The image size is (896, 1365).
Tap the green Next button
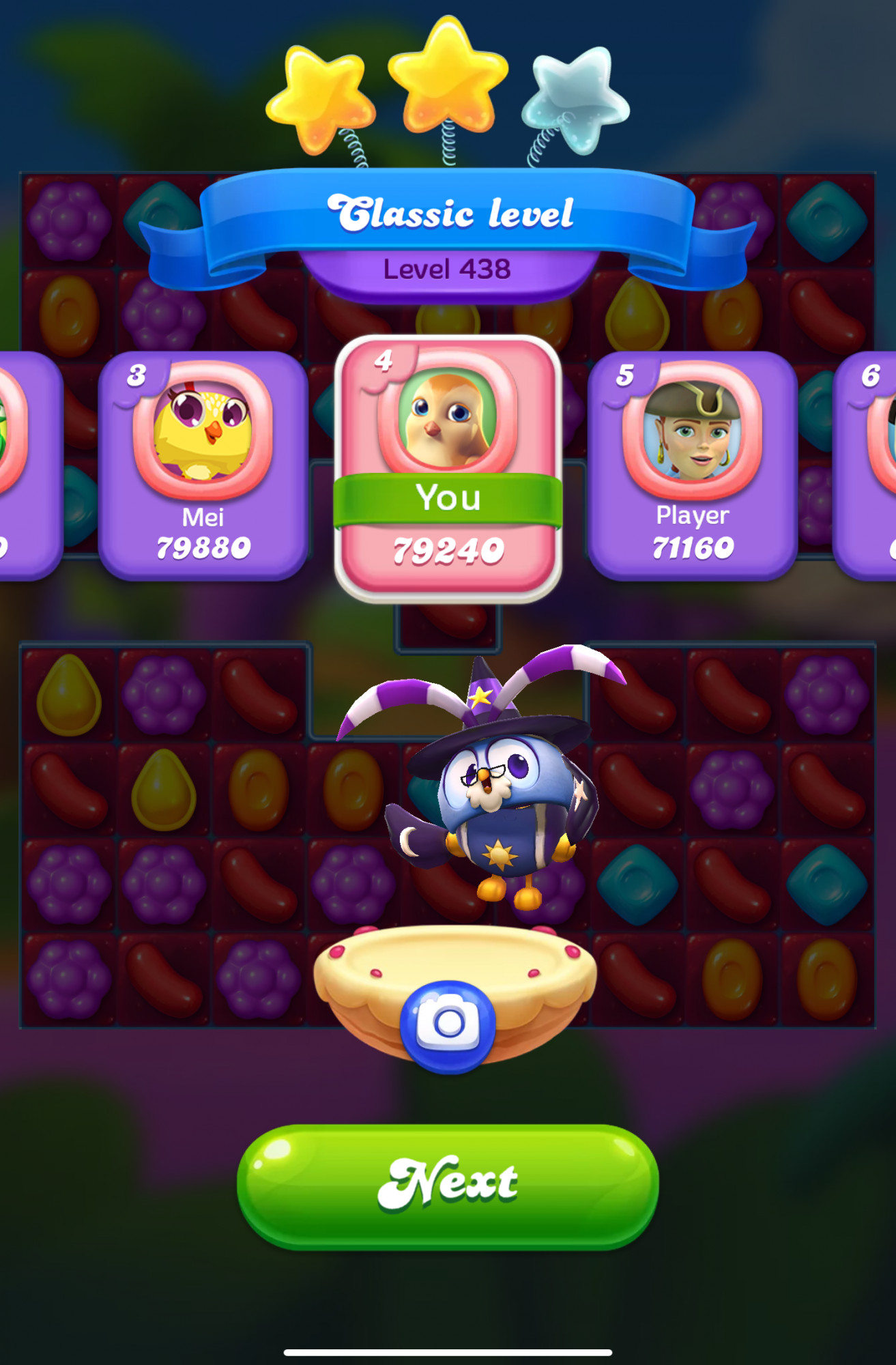point(448,1186)
